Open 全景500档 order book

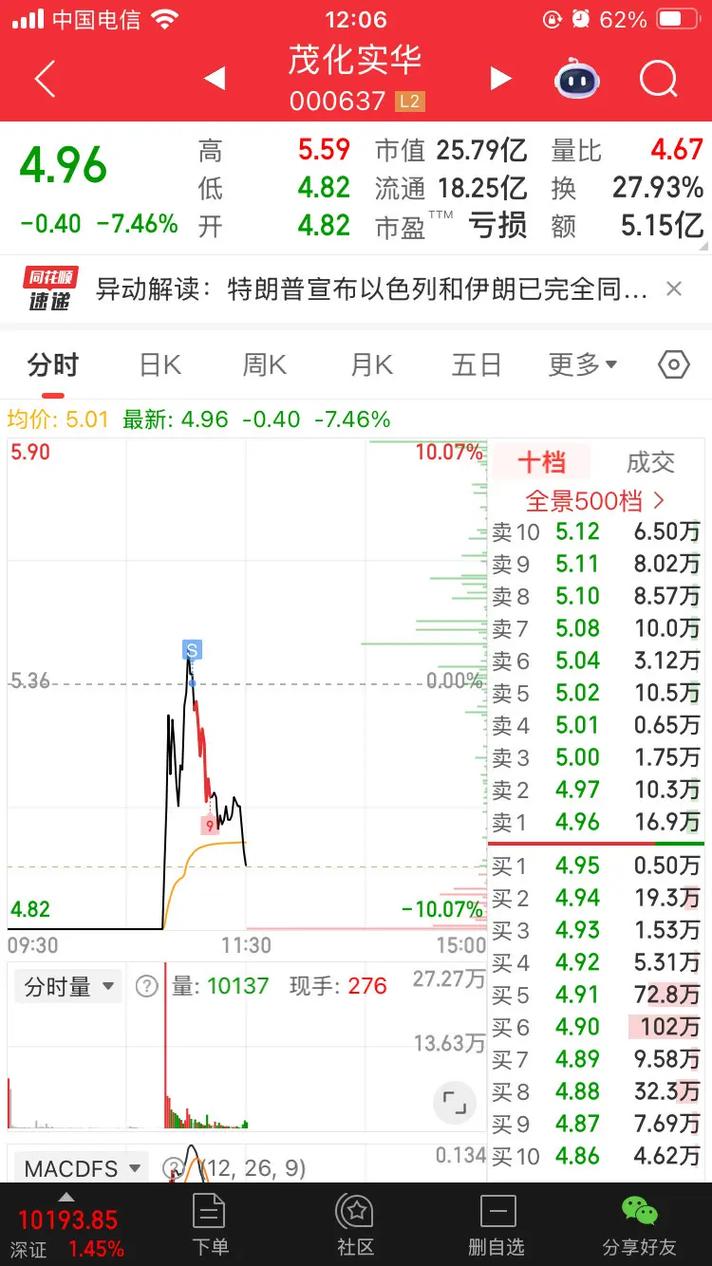coord(596,499)
